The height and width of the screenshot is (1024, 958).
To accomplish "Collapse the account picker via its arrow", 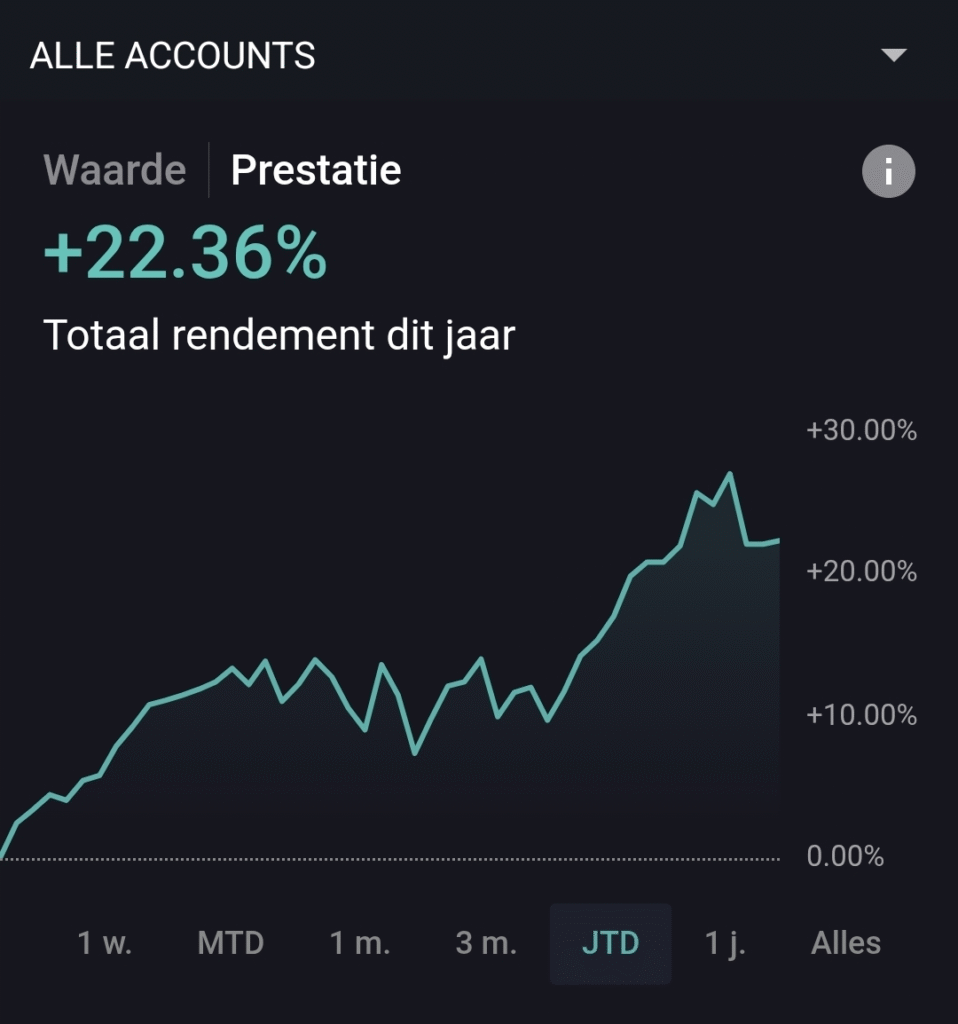I will click(893, 56).
